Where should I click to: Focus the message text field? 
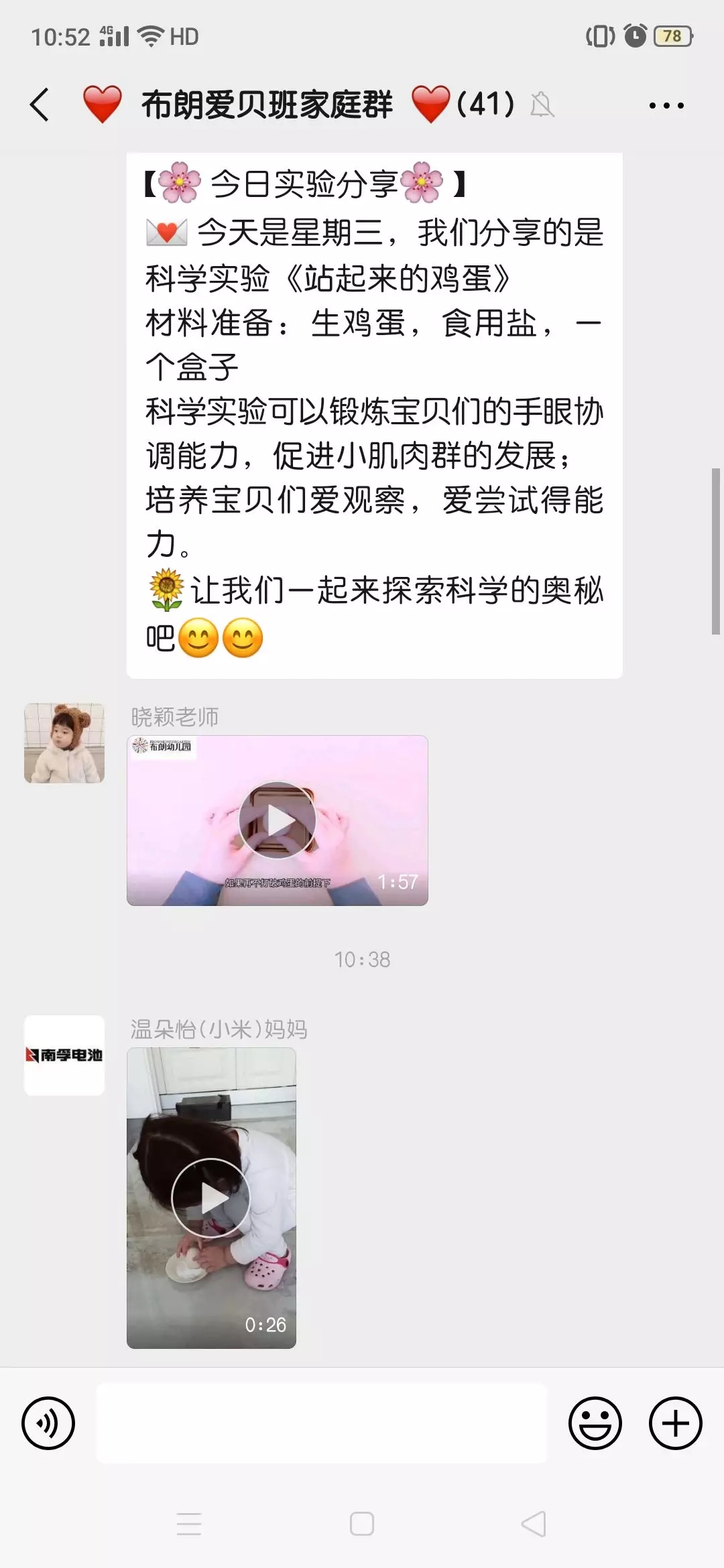(x=322, y=1423)
